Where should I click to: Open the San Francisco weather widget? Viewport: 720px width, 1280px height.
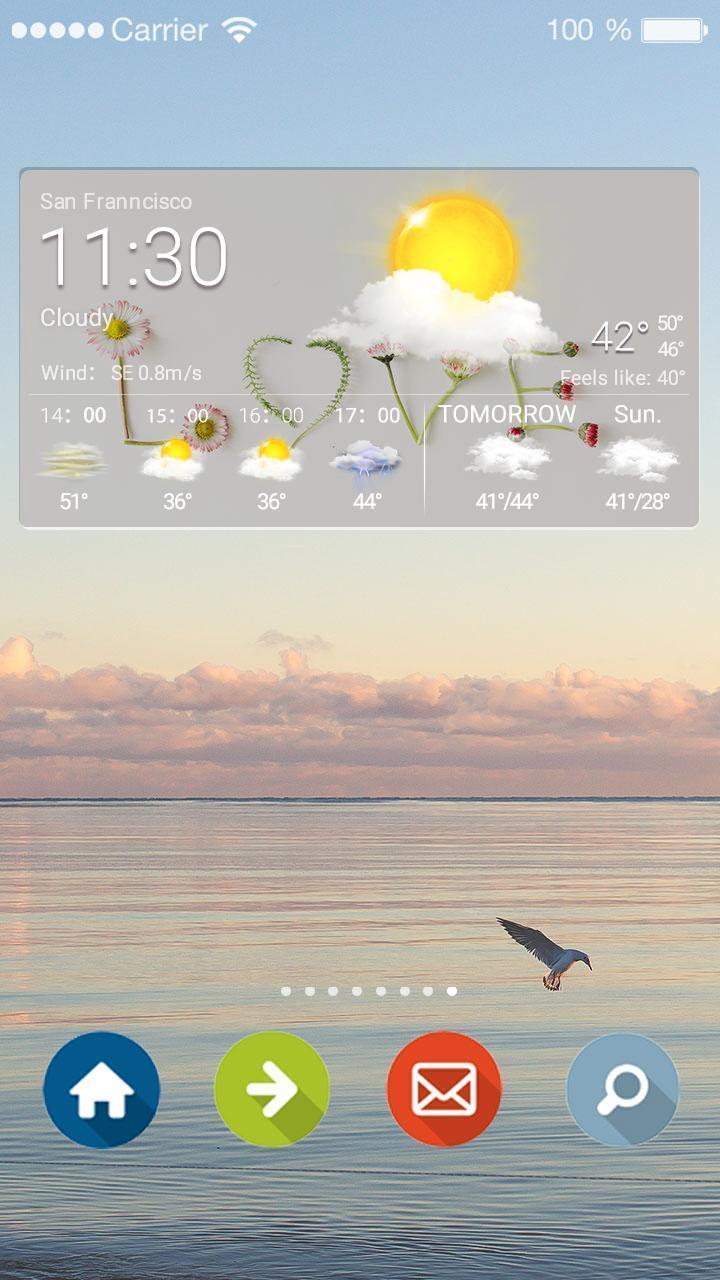click(x=359, y=348)
